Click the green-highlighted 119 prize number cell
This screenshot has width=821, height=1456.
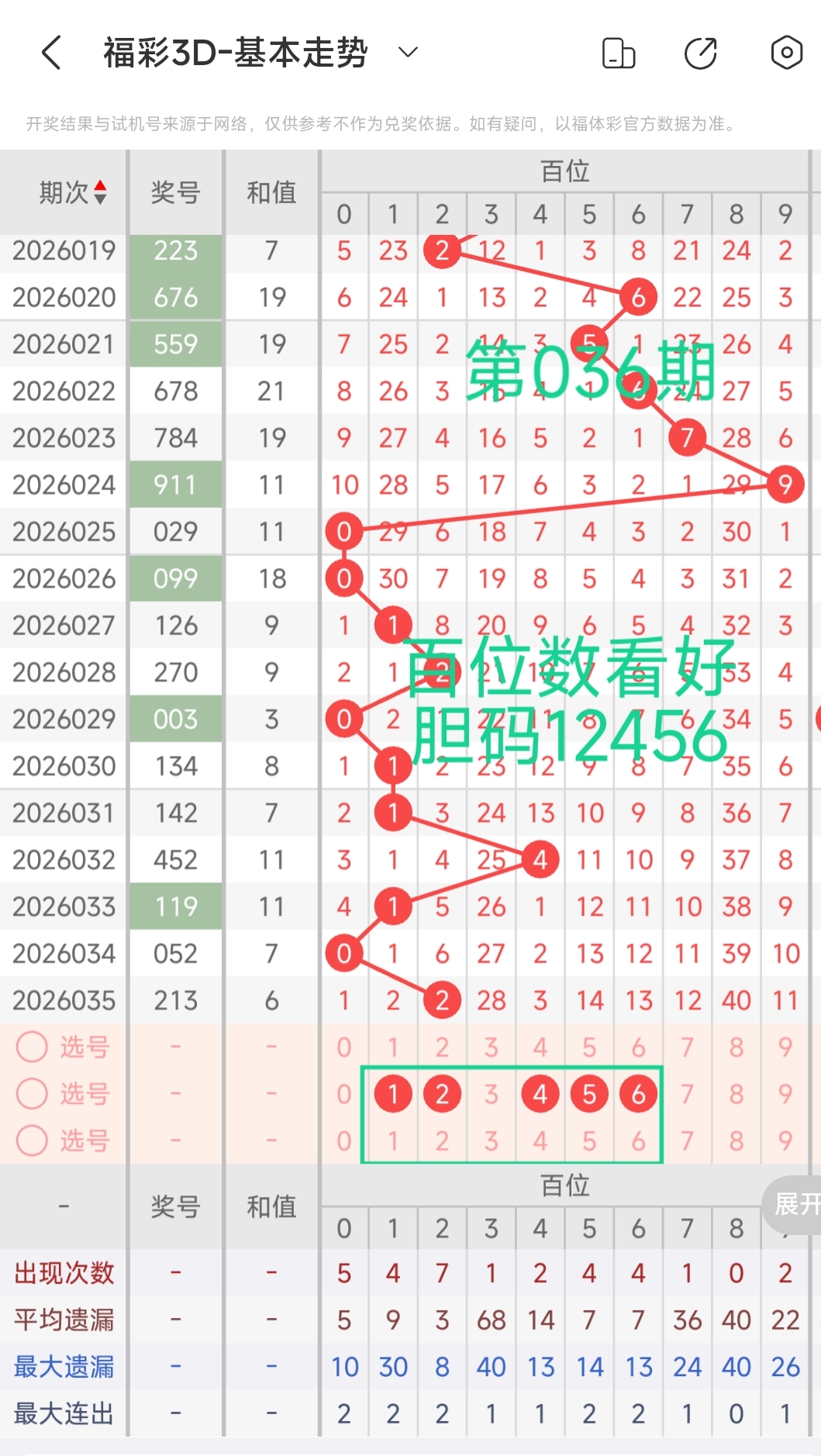tap(175, 906)
